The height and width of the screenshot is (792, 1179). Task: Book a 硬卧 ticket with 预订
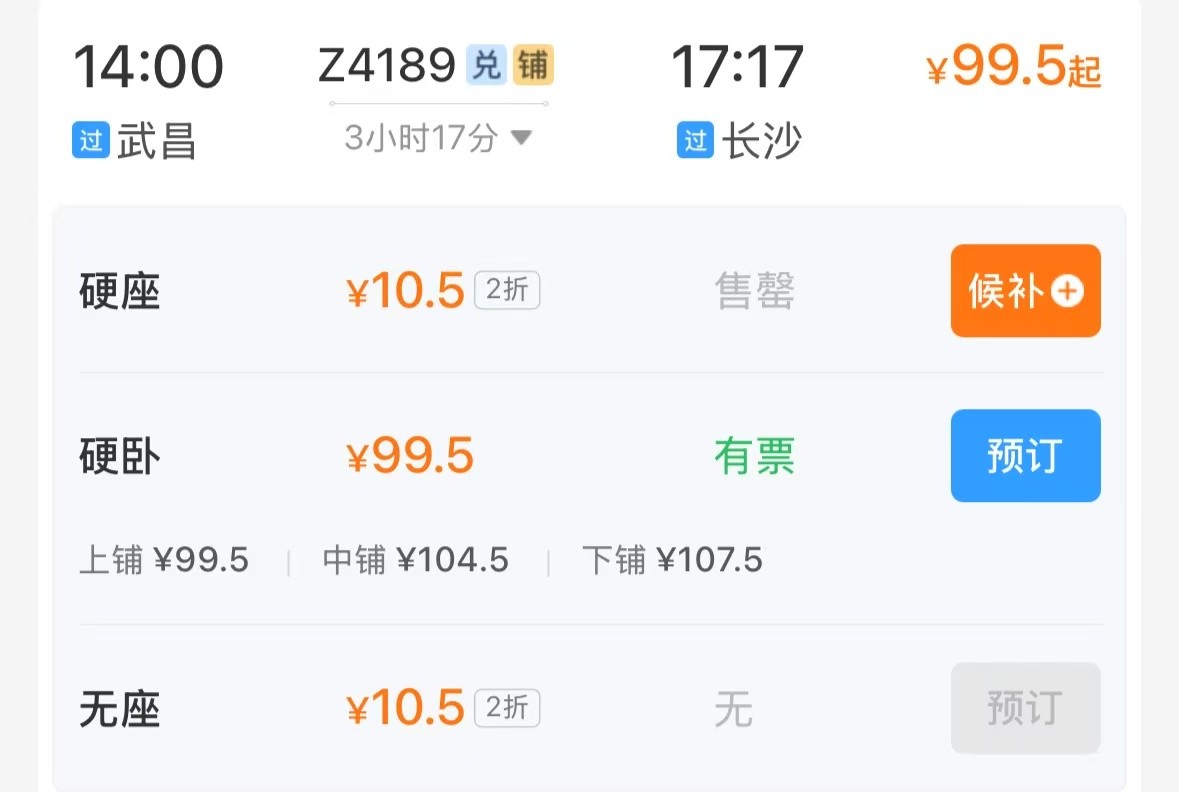coord(1025,456)
